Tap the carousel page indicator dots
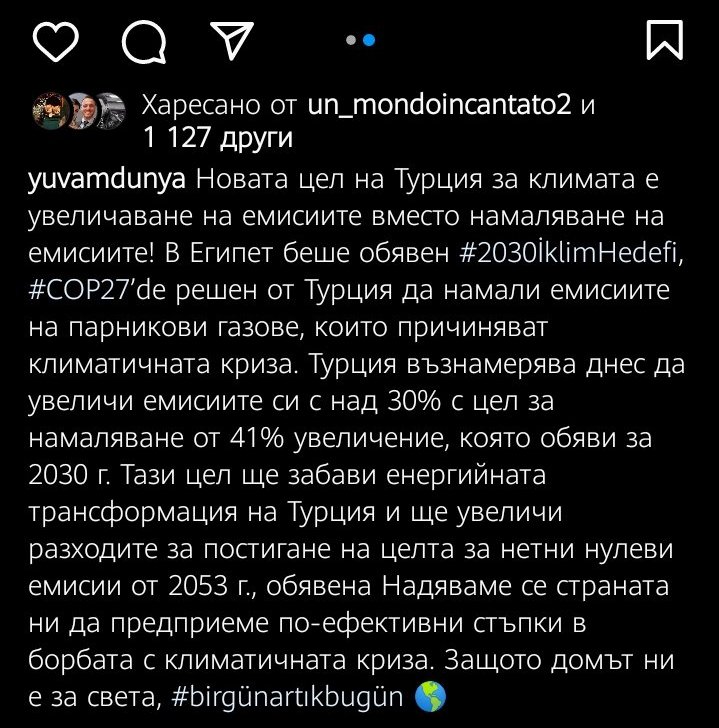719x728 pixels. pos(360,40)
